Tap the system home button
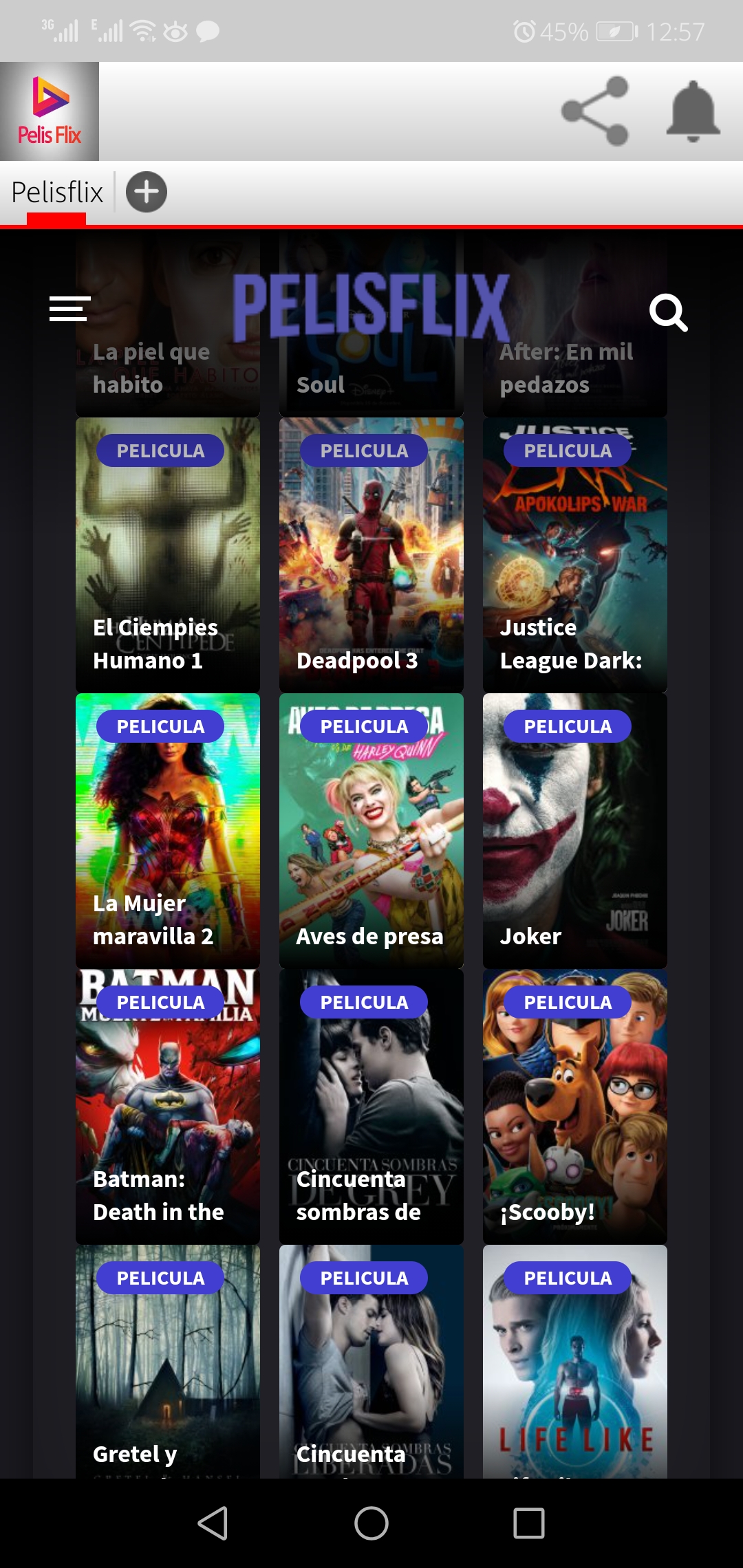This screenshot has height=1568, width=743. [x=371, y=1523]
